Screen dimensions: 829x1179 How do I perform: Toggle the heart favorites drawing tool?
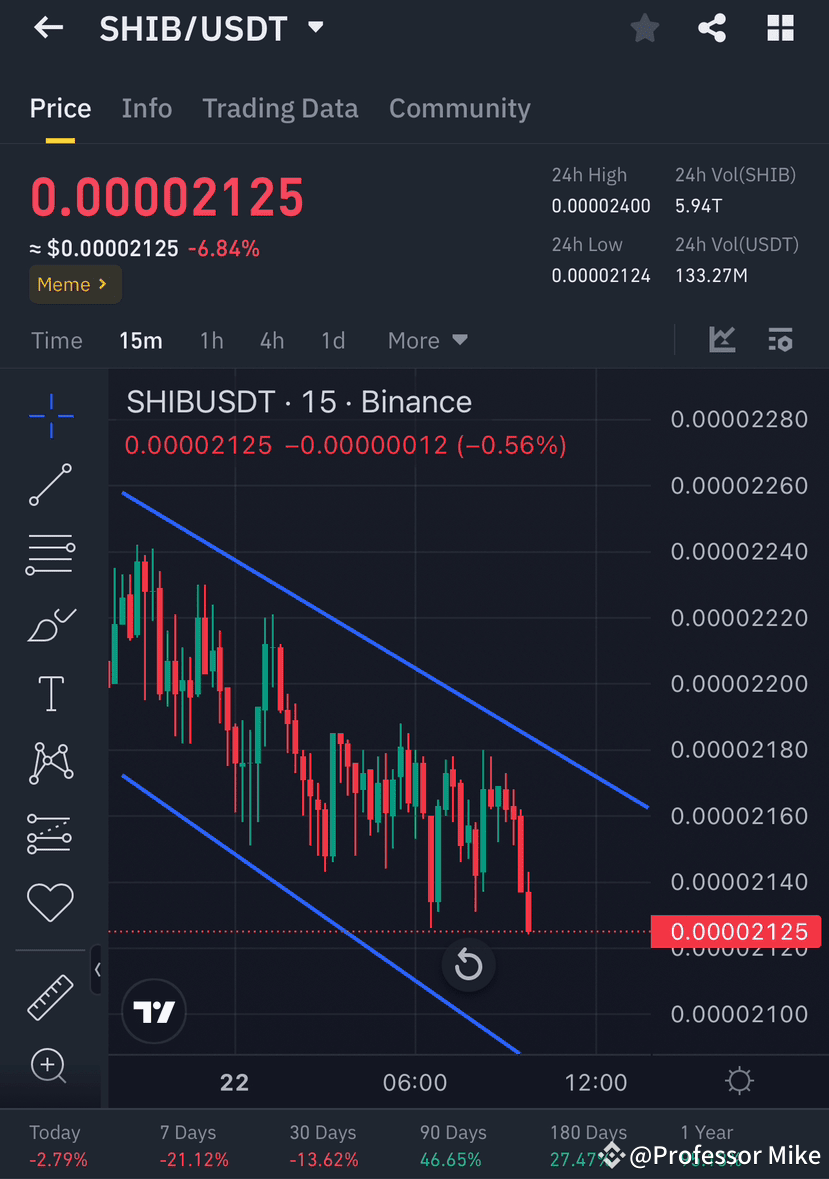(x=51, y=901)
